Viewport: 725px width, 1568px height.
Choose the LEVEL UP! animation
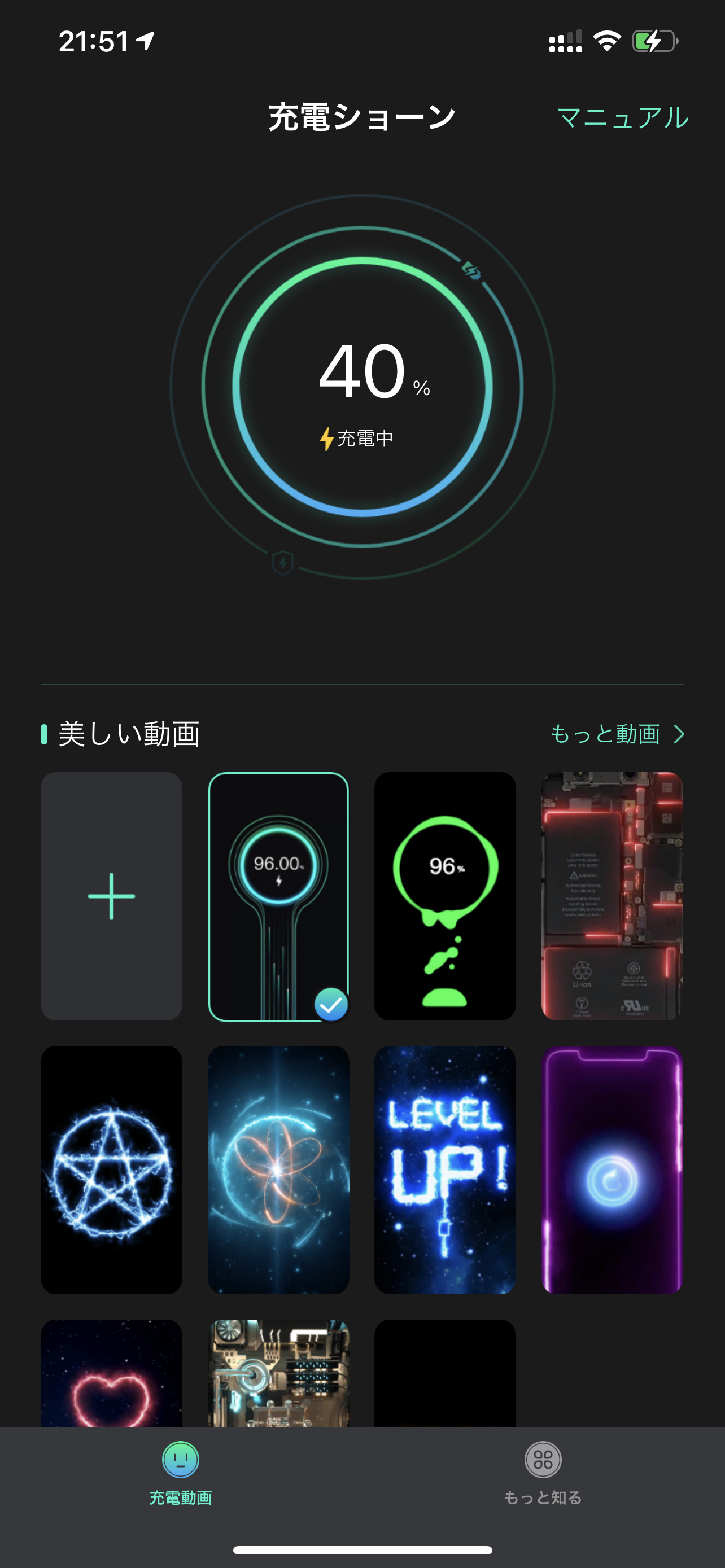(445, 1170)
